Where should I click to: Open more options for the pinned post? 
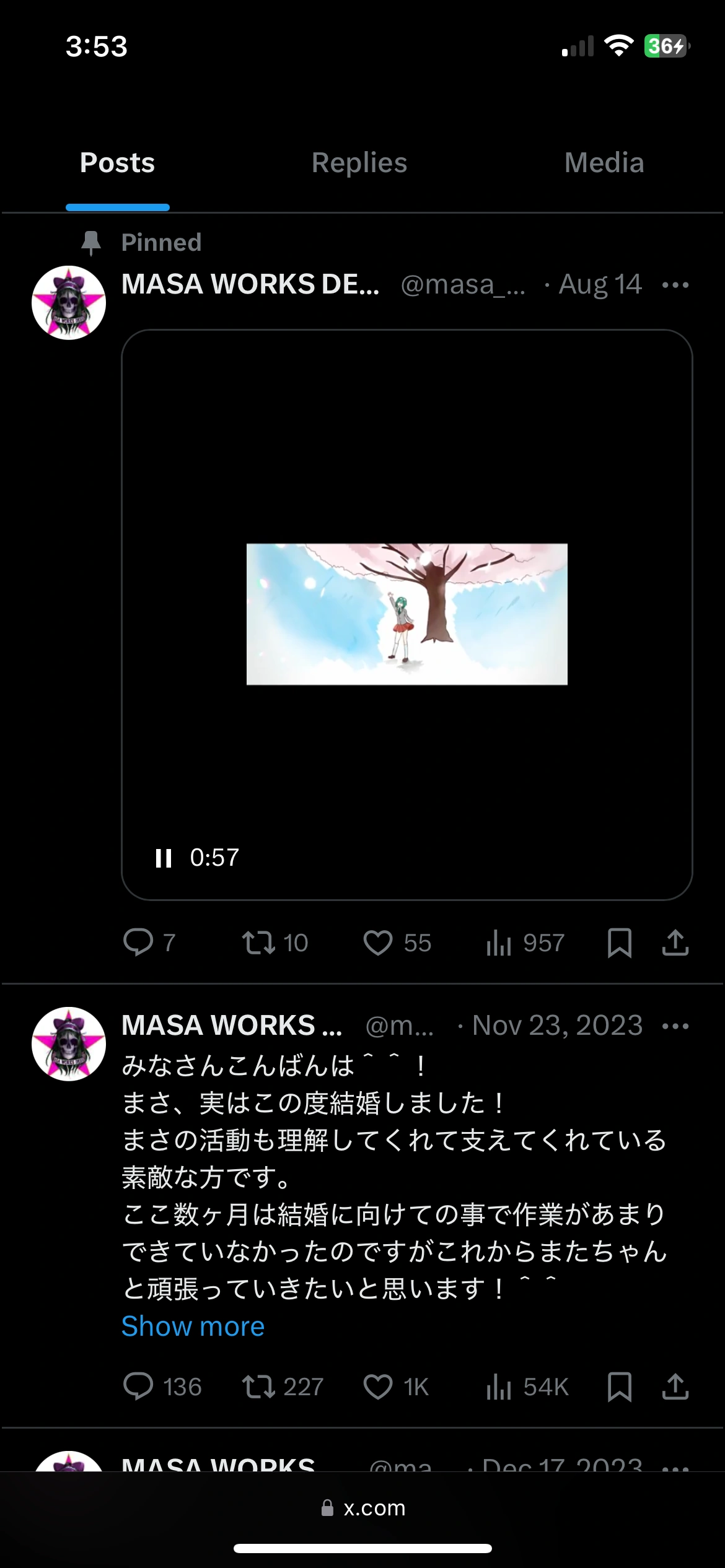675,285
